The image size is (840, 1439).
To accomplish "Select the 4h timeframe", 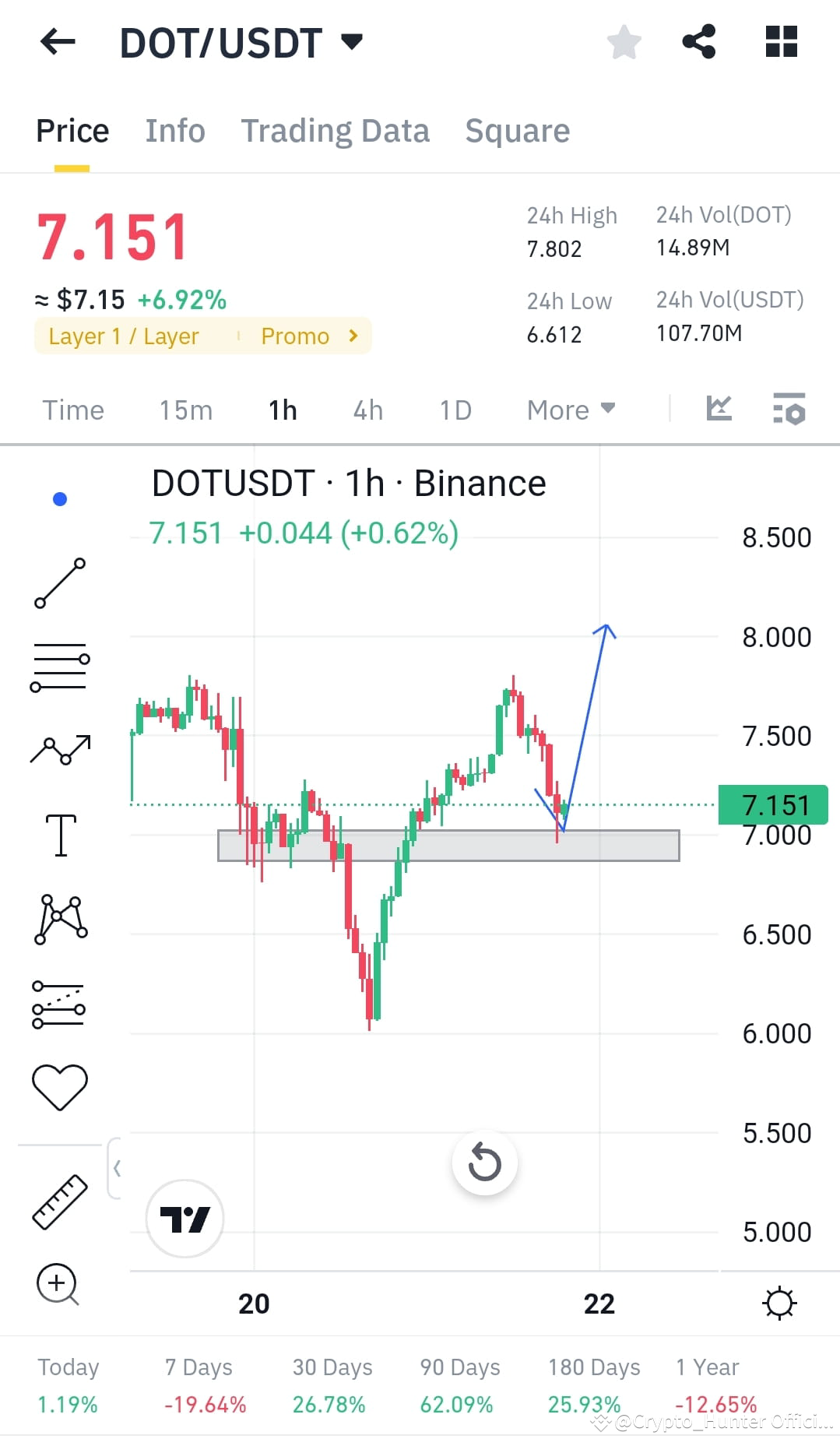I will point(367,409).
